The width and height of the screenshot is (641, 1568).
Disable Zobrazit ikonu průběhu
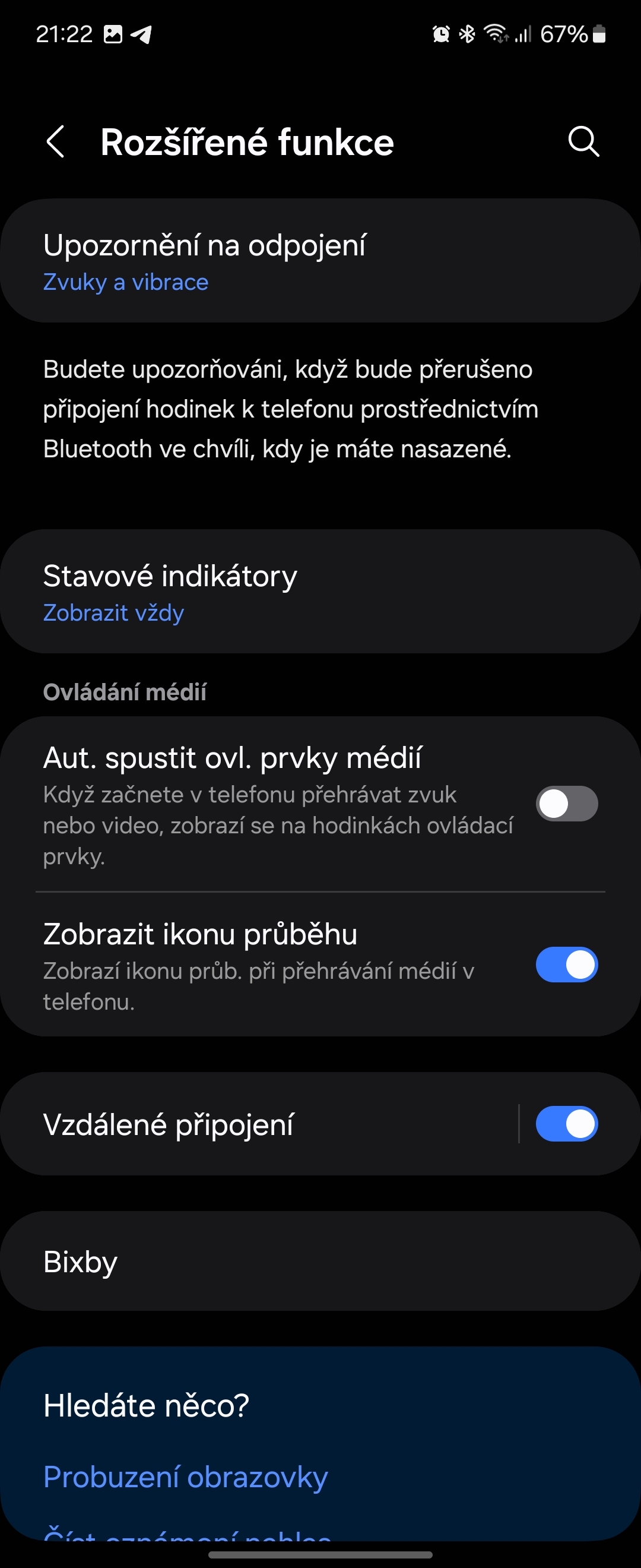click(566, 965)
